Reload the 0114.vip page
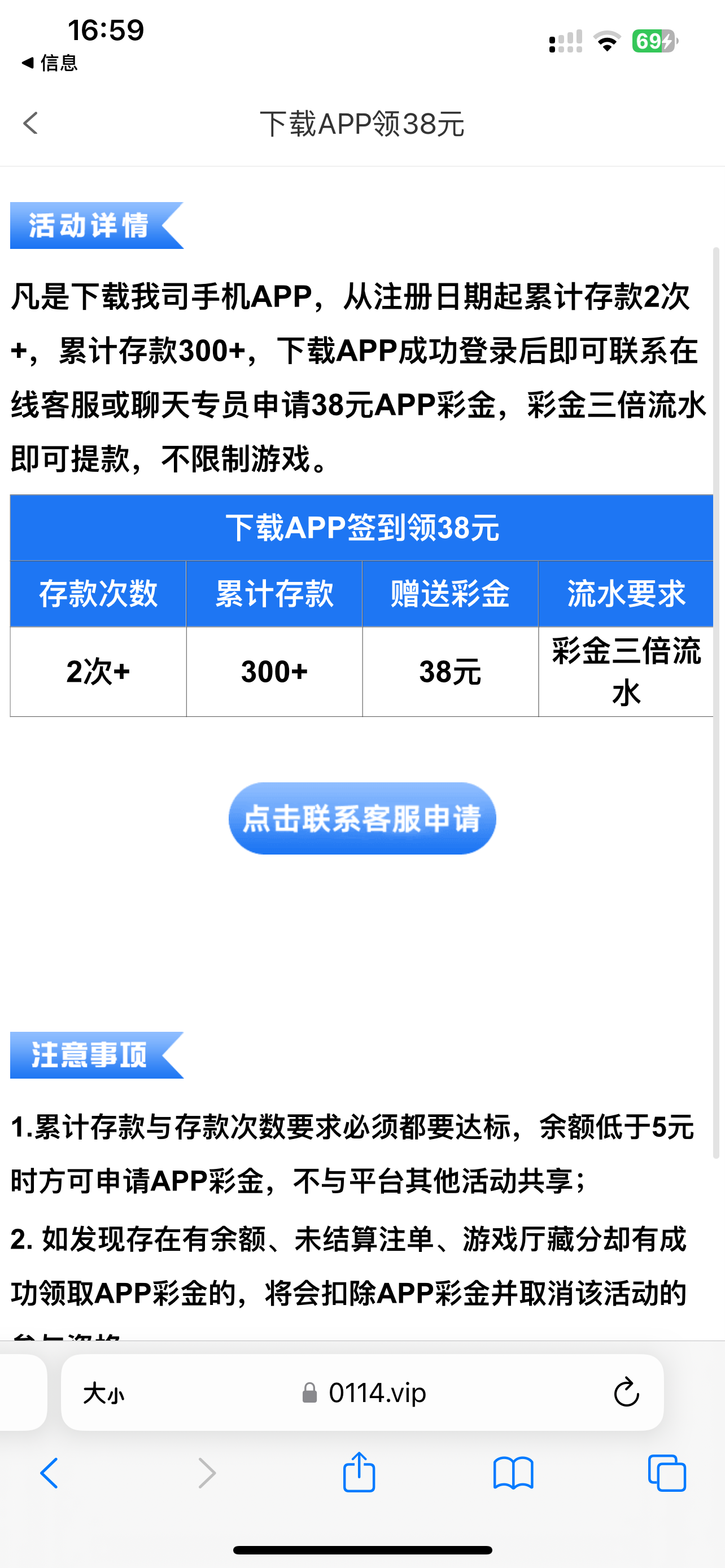This screenshot has width=725, height=1568. pyautogui.click(x=625, y=1392)
